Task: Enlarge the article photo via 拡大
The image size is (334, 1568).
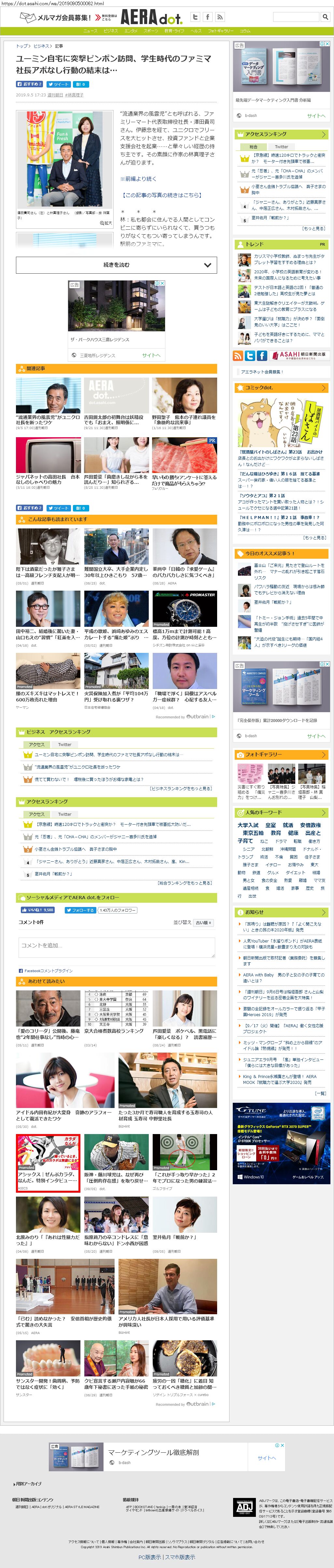Action: 106,223
